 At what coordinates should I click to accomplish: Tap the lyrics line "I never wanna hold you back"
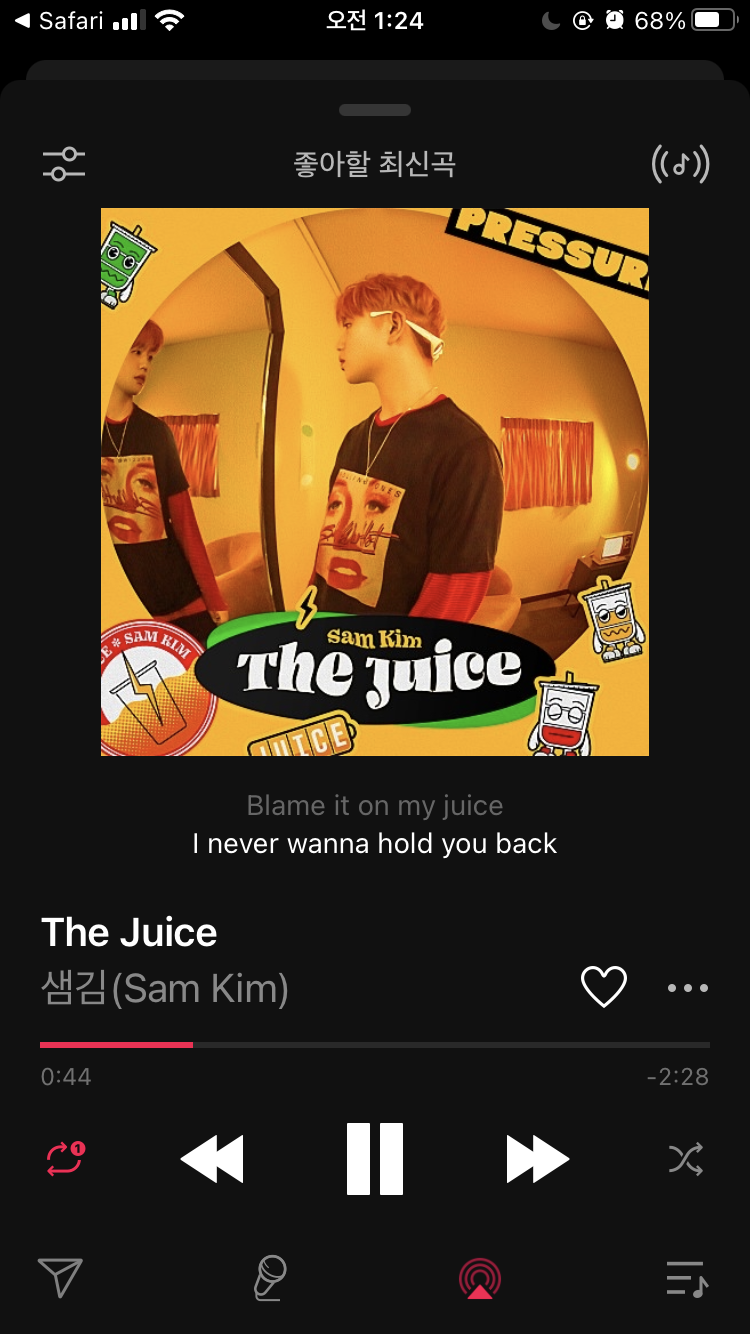pyautogui.click(x=375, y=843)
